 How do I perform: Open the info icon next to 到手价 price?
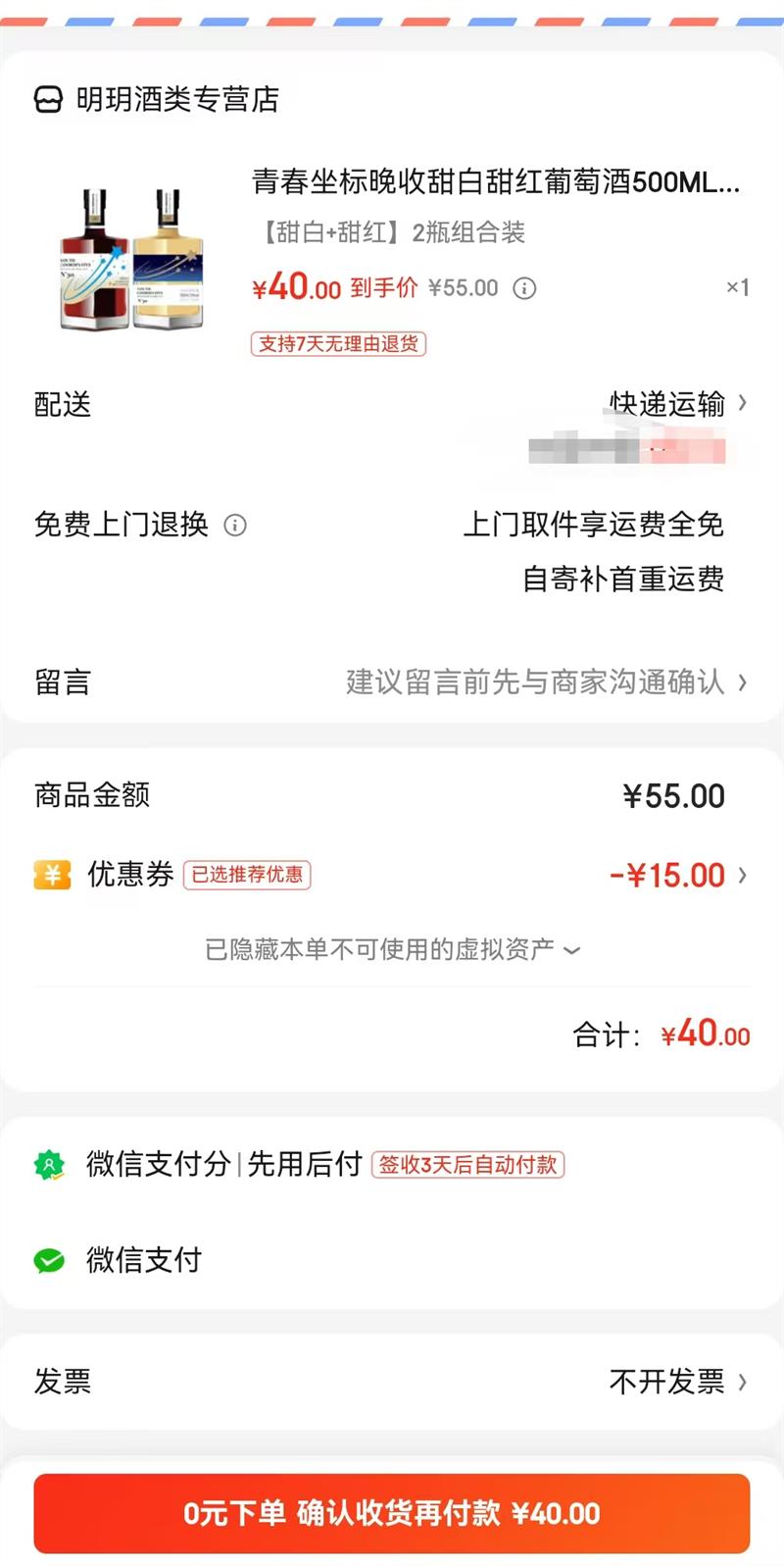click(526, 288)
